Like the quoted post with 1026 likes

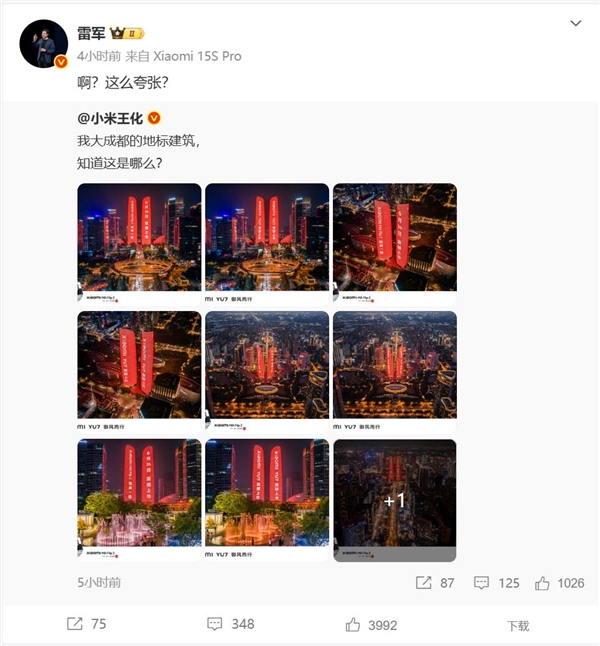click(559, 583)
